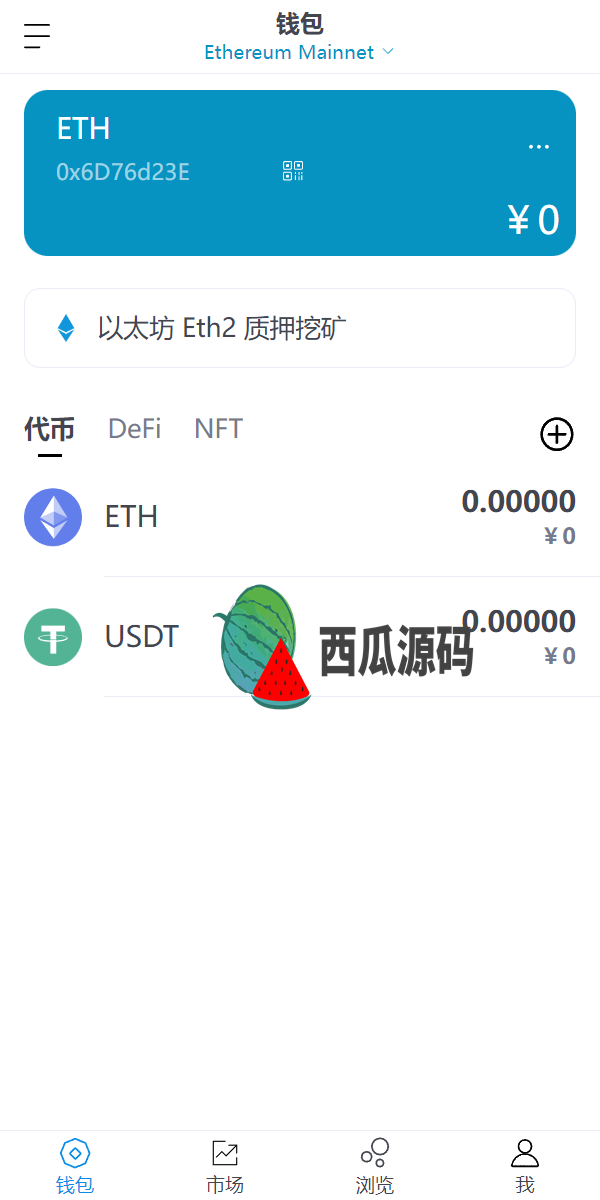600x1200 pixels.
Task: Switch to the DeFi tab
Action: [134, 429]
